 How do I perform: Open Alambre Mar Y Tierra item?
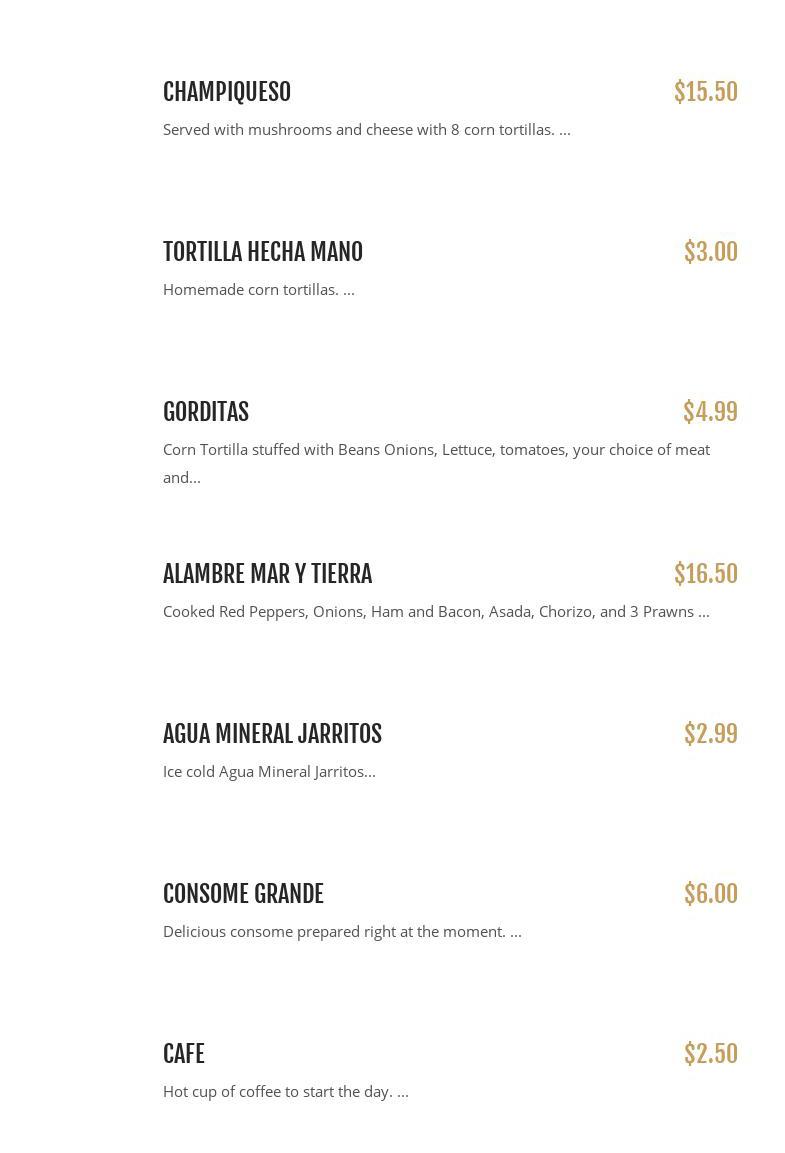(x=267, y=574)
